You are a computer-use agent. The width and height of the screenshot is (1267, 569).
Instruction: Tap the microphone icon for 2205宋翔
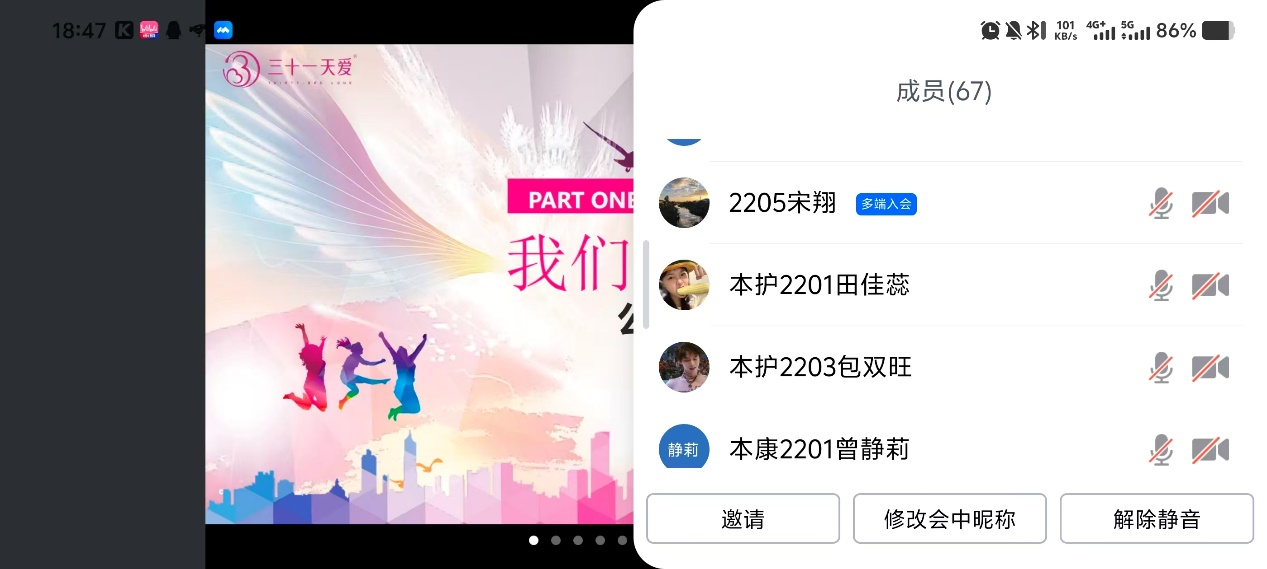coord(1160,204)
